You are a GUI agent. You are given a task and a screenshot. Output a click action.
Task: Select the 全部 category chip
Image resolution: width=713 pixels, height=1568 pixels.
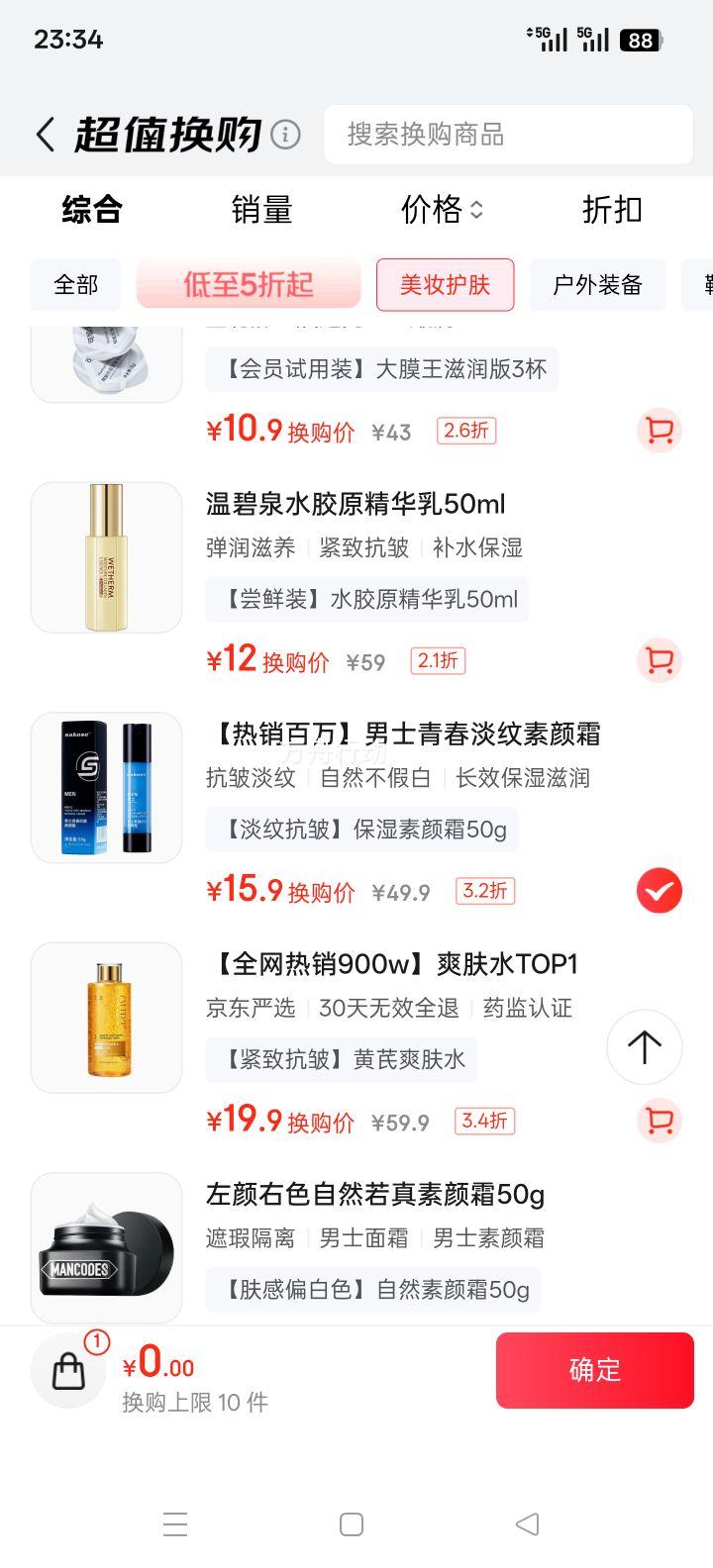[x=76, y=285]
